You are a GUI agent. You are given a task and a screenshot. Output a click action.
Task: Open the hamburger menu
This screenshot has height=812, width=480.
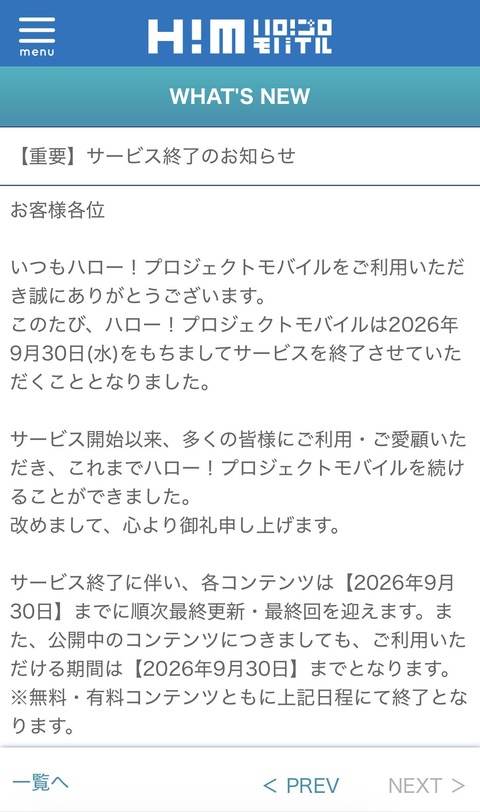(37, 36)
